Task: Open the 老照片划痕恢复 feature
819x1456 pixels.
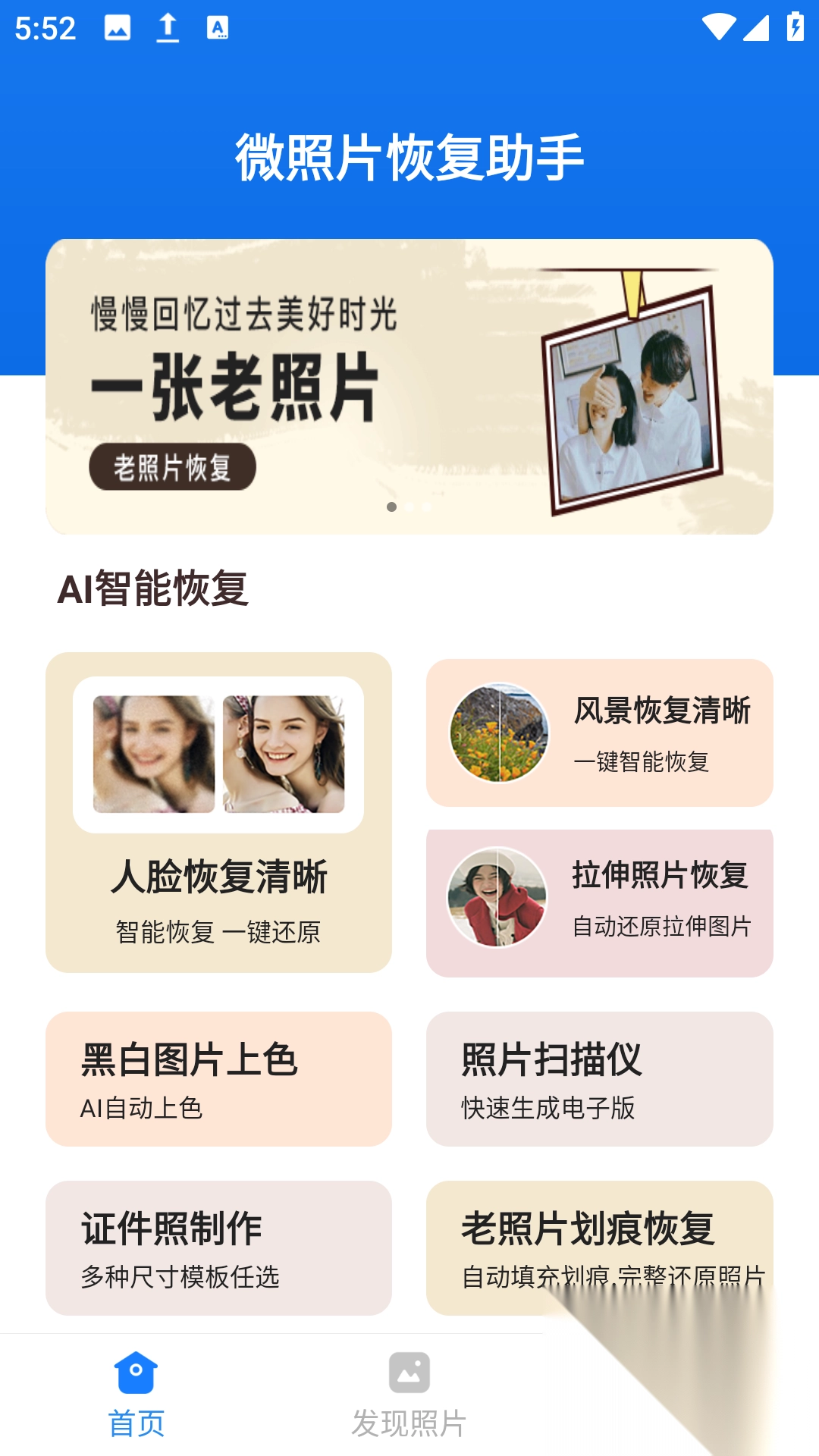Action: (x=600, y=1247)
